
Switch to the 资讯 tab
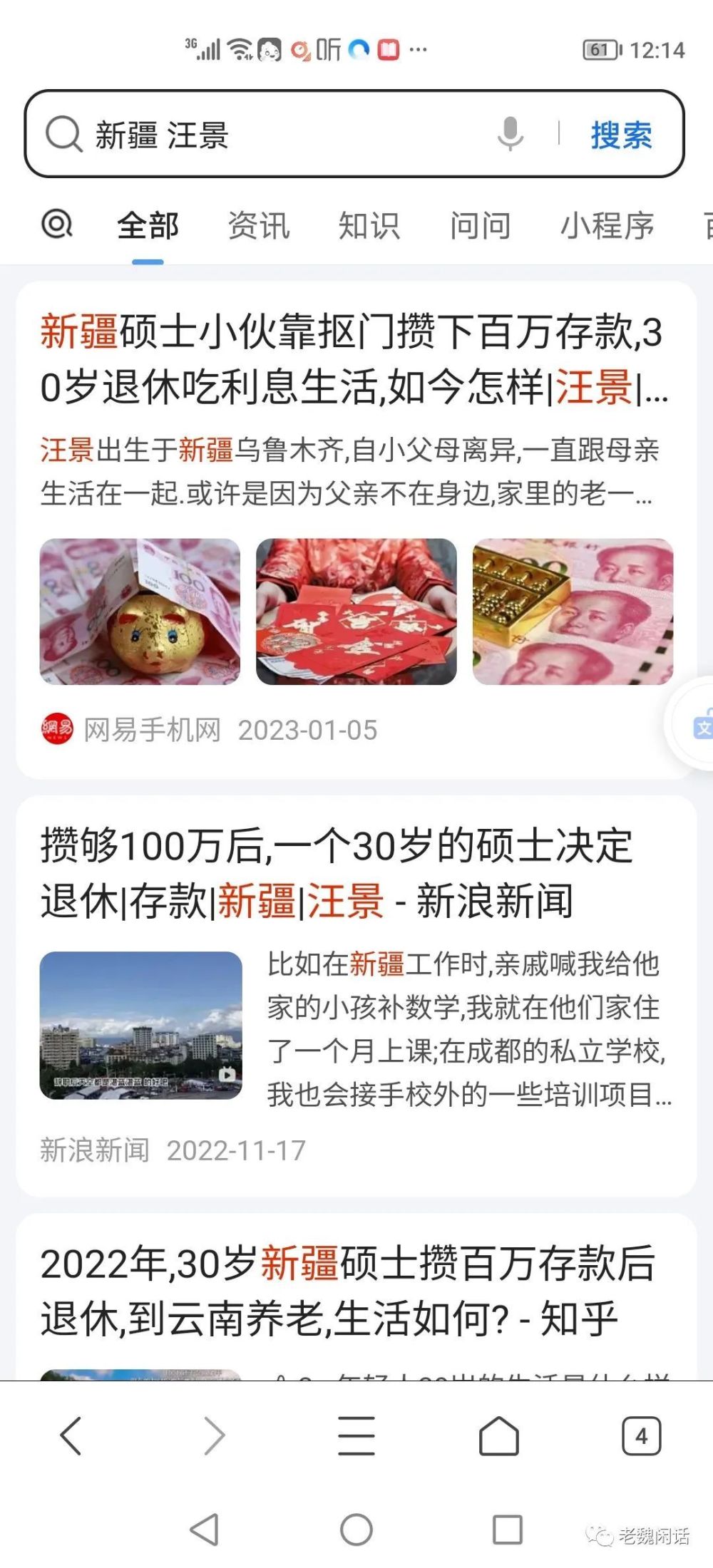pos(259,226)
